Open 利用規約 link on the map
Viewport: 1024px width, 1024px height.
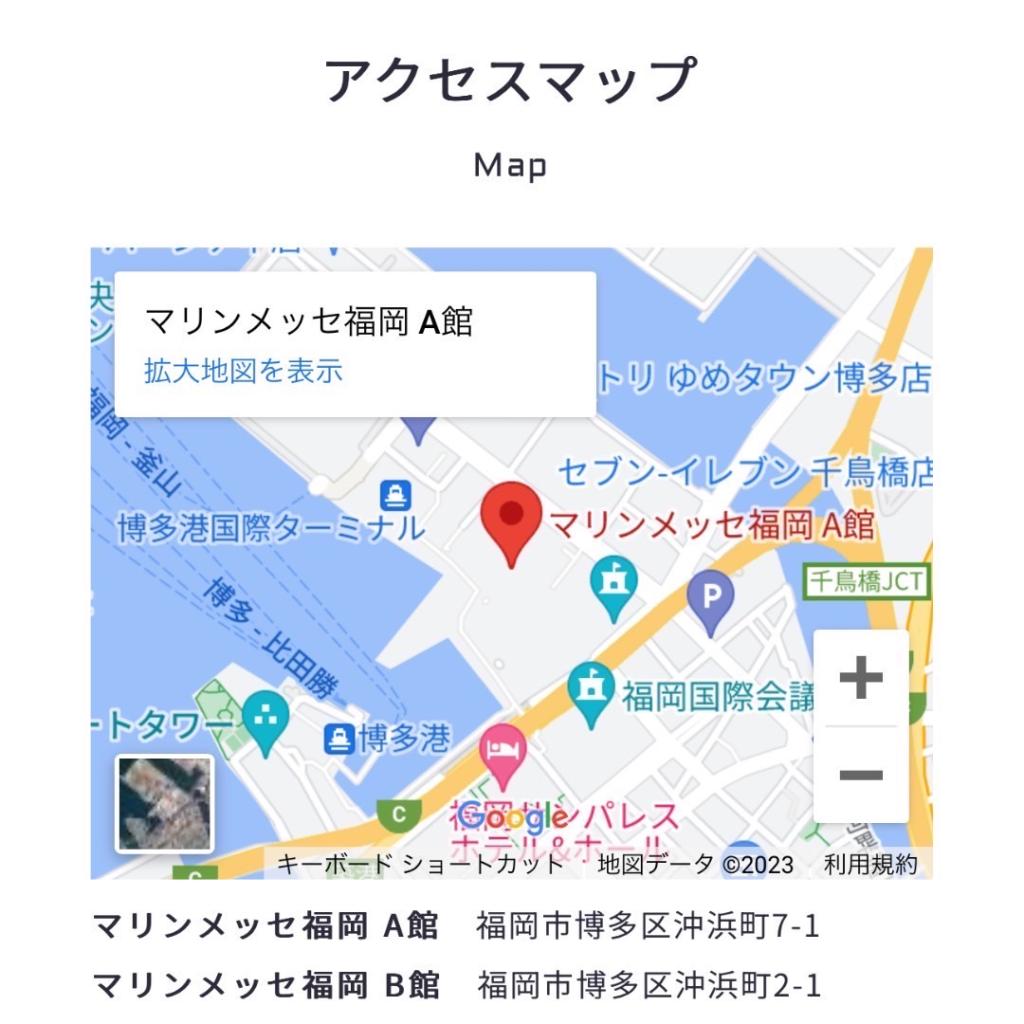point(871,864)
